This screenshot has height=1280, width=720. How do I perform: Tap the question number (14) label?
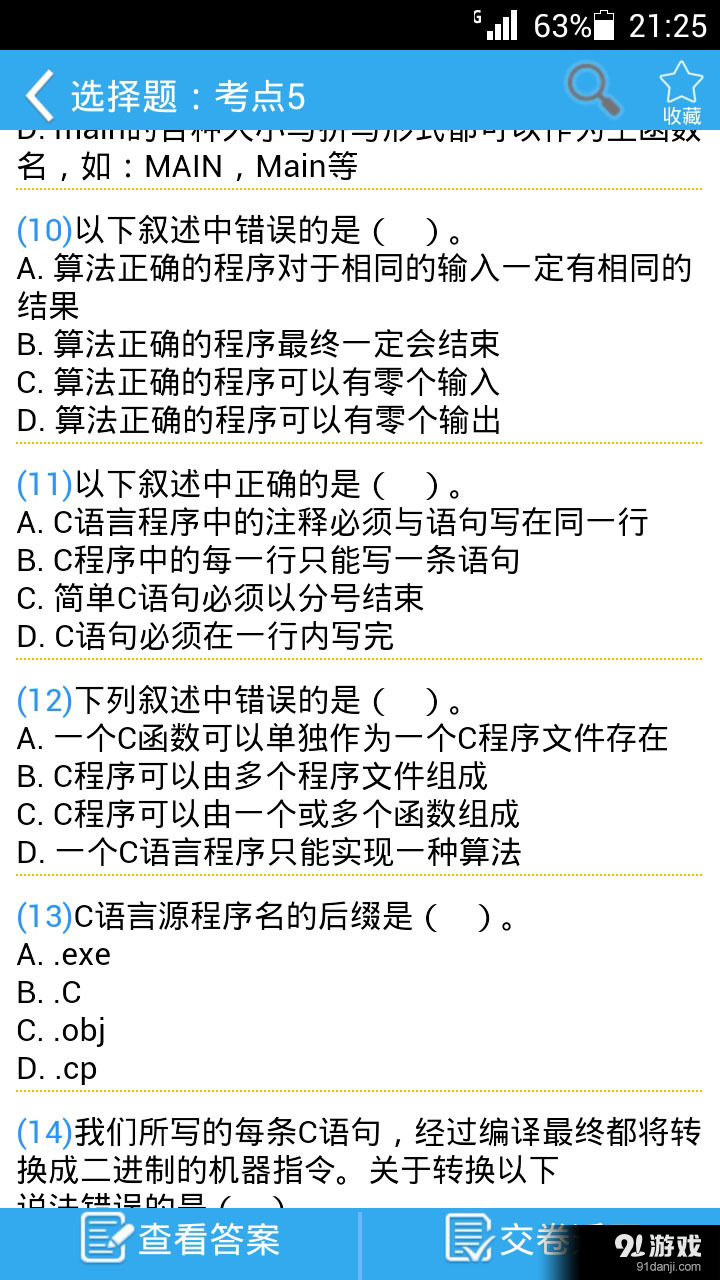click(40, 1131)
